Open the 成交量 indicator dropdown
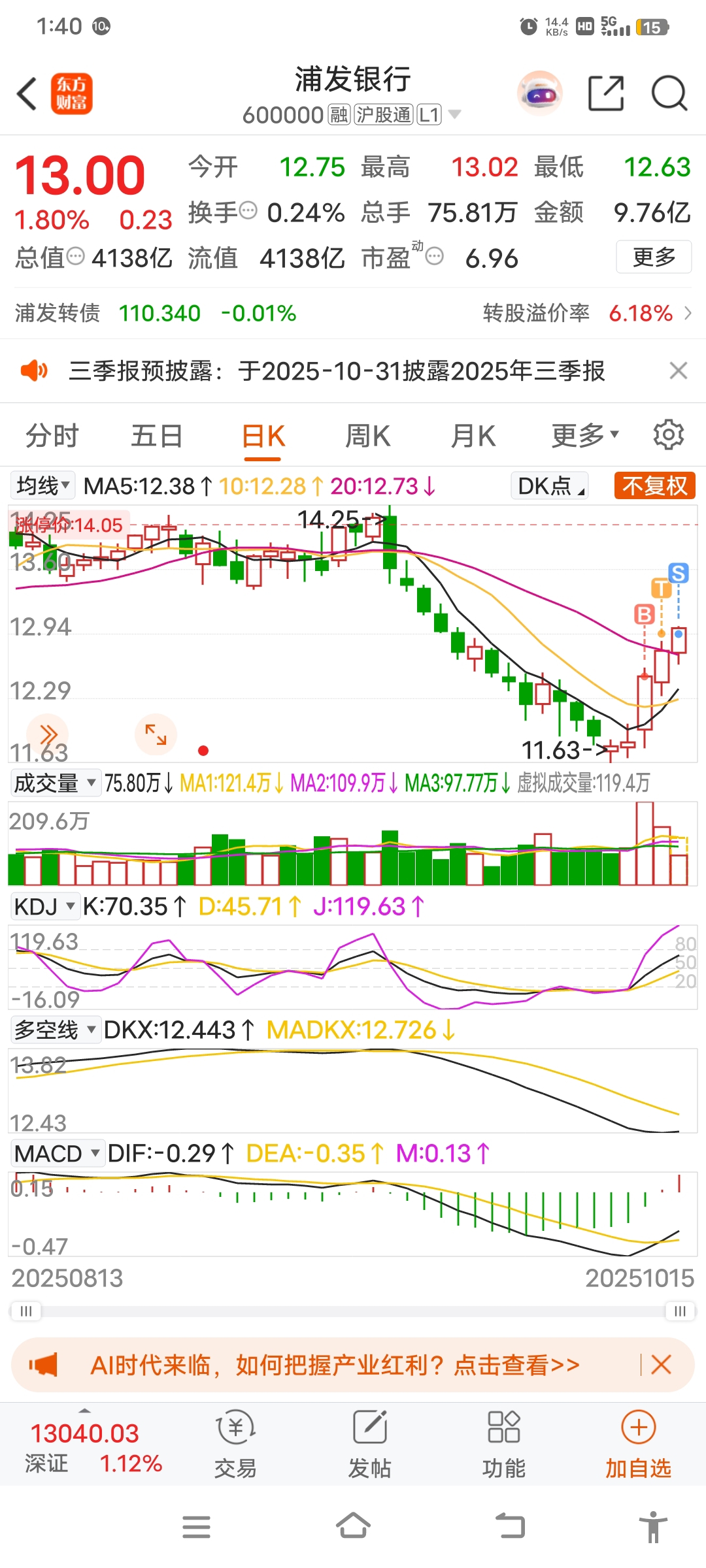The width and height of the screenshot is (706, 1568). [x=56, y=783]
